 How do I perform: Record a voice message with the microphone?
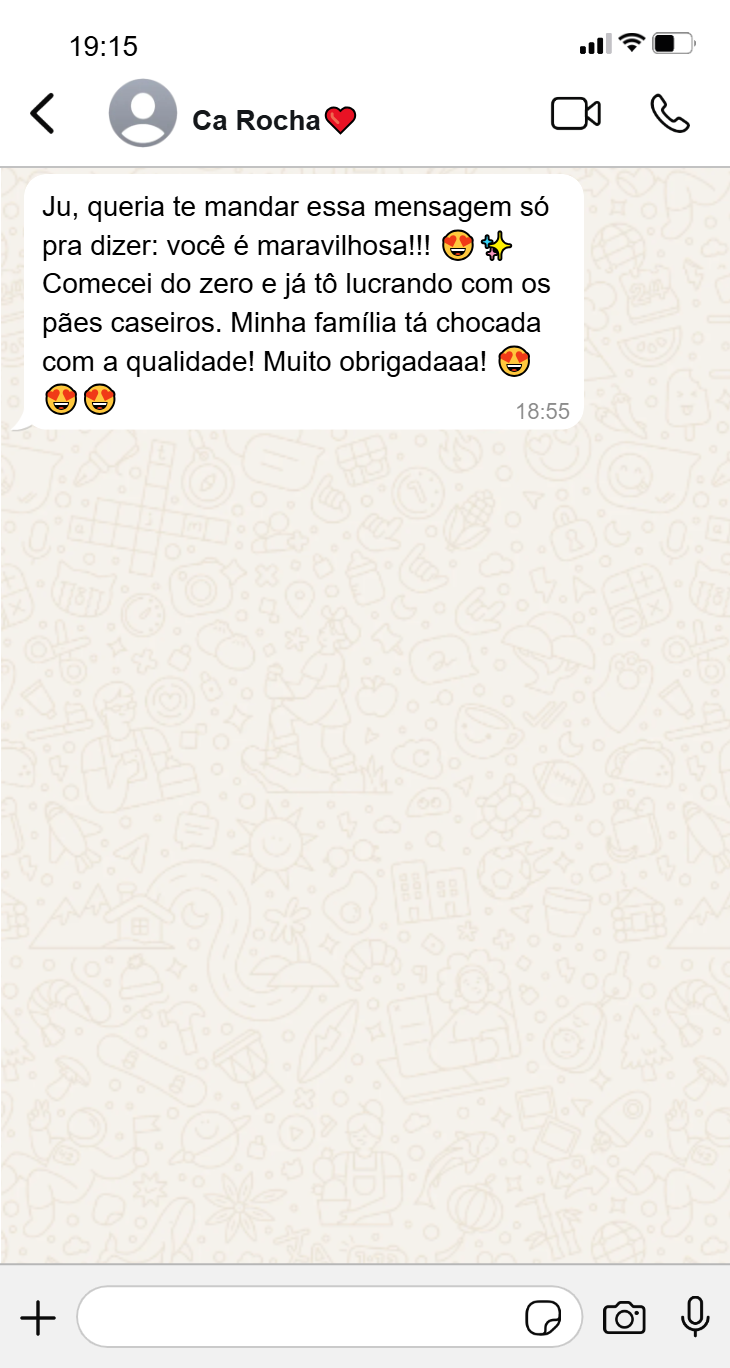click(x=695, y=1318)
